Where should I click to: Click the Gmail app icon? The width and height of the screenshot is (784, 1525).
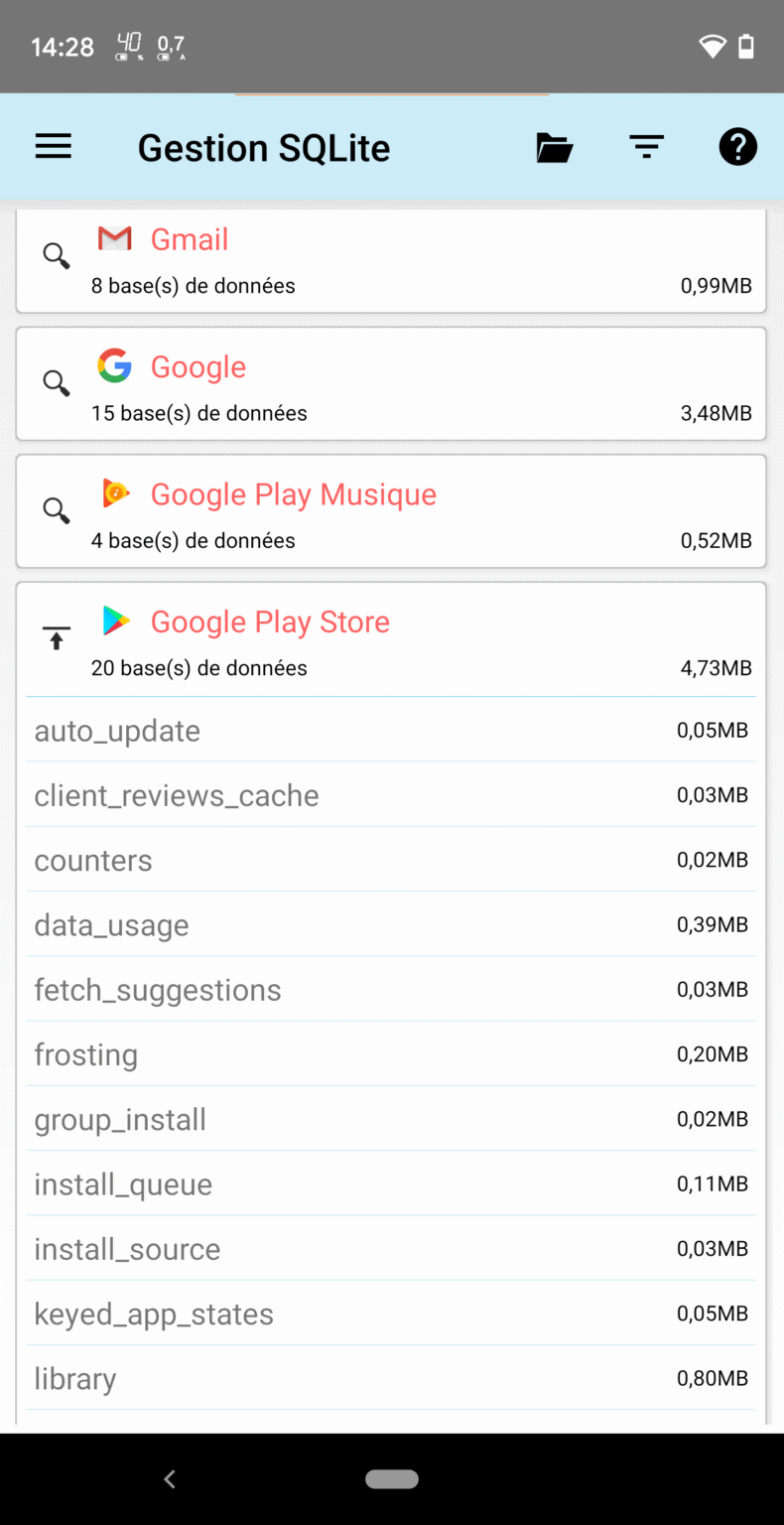tap(114, 238)
